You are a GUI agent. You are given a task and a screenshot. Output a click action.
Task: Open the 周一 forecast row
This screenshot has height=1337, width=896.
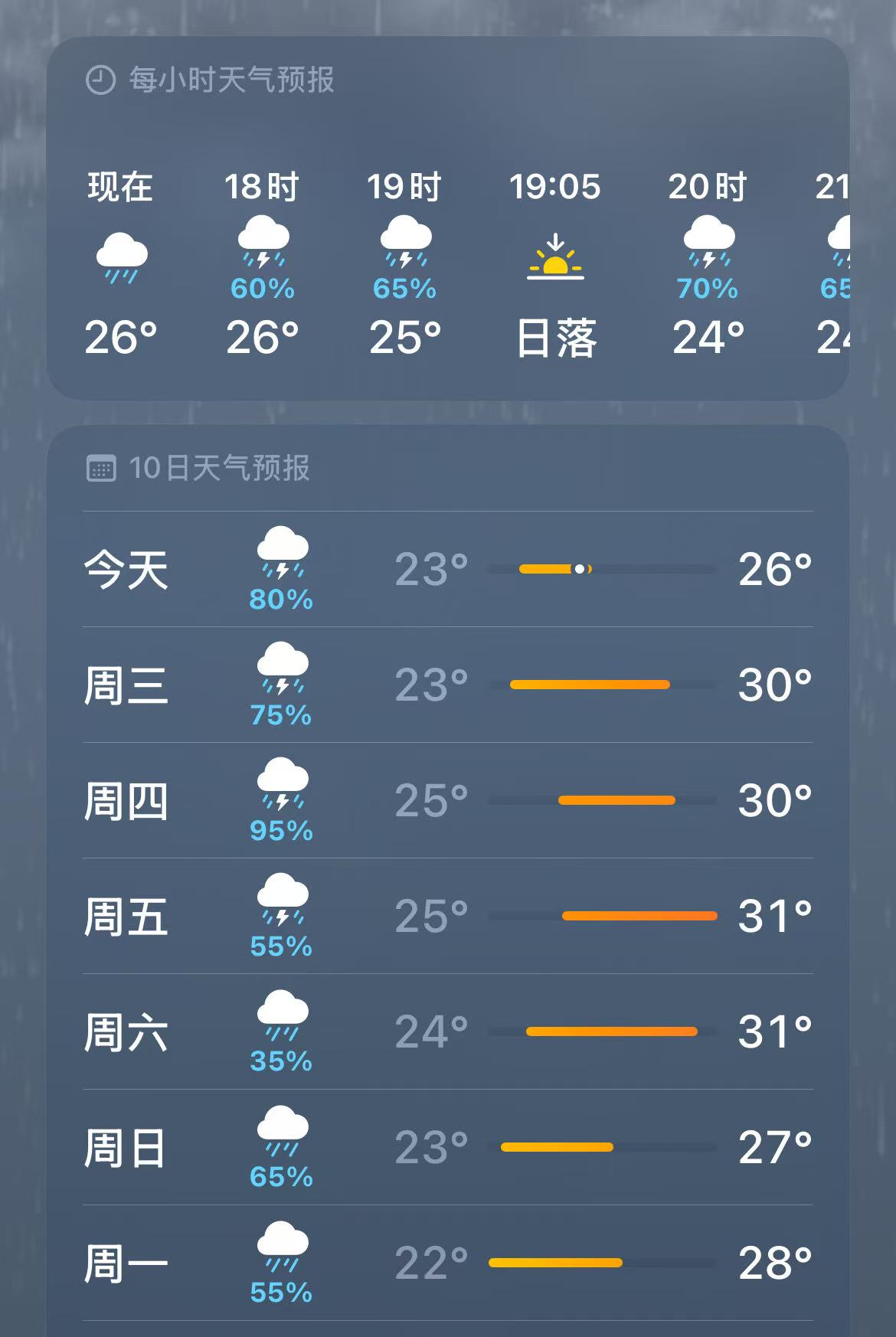pyautogui.click(x=447, y=1263)
